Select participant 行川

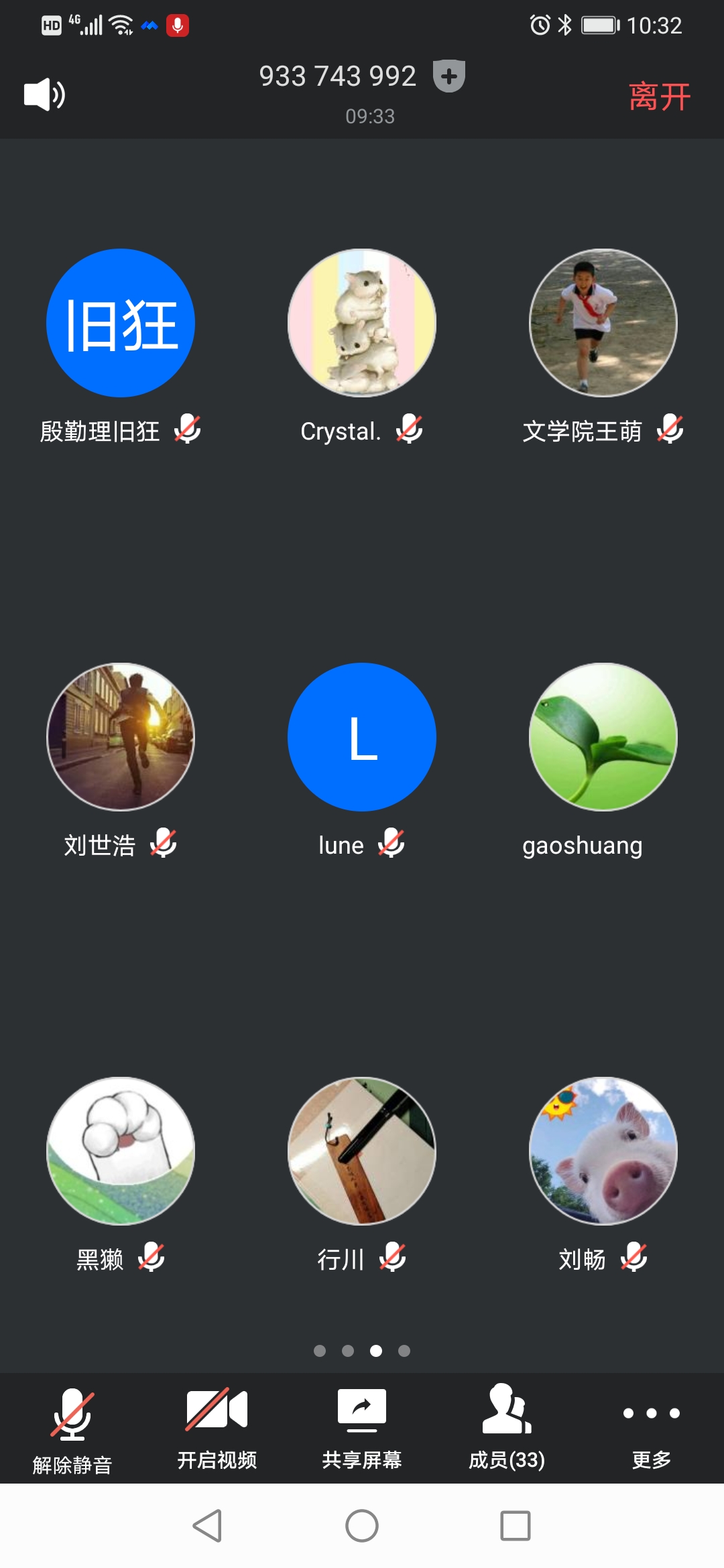pos(362,1151)
